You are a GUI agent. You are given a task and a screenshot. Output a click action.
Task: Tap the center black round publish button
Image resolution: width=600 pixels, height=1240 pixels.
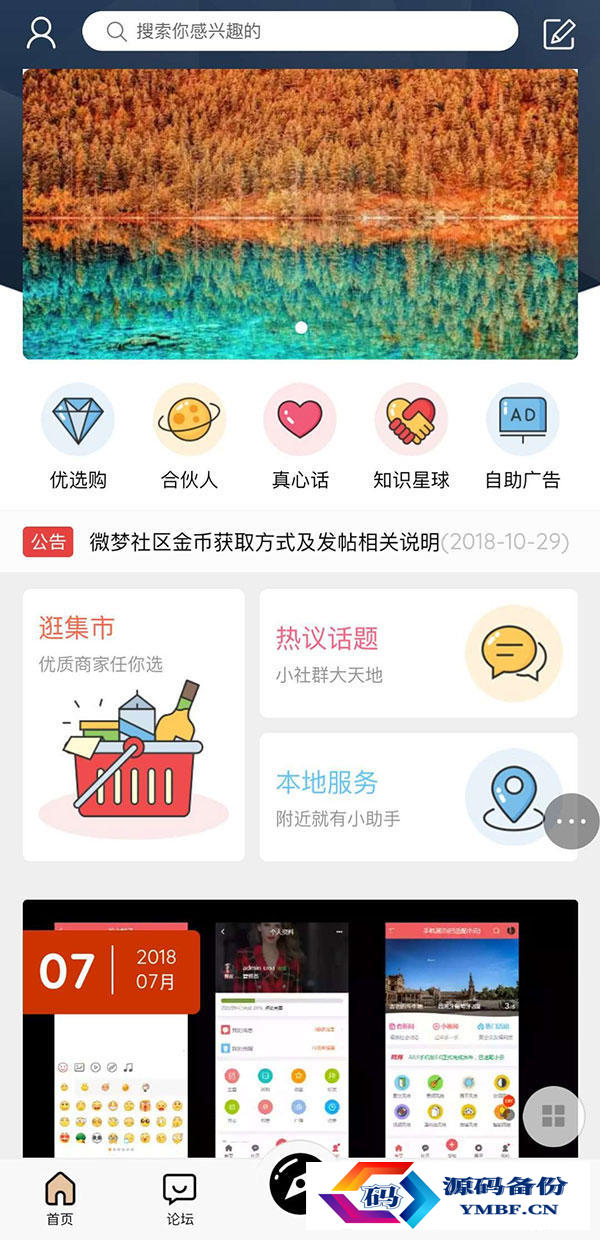point(297,1185)
